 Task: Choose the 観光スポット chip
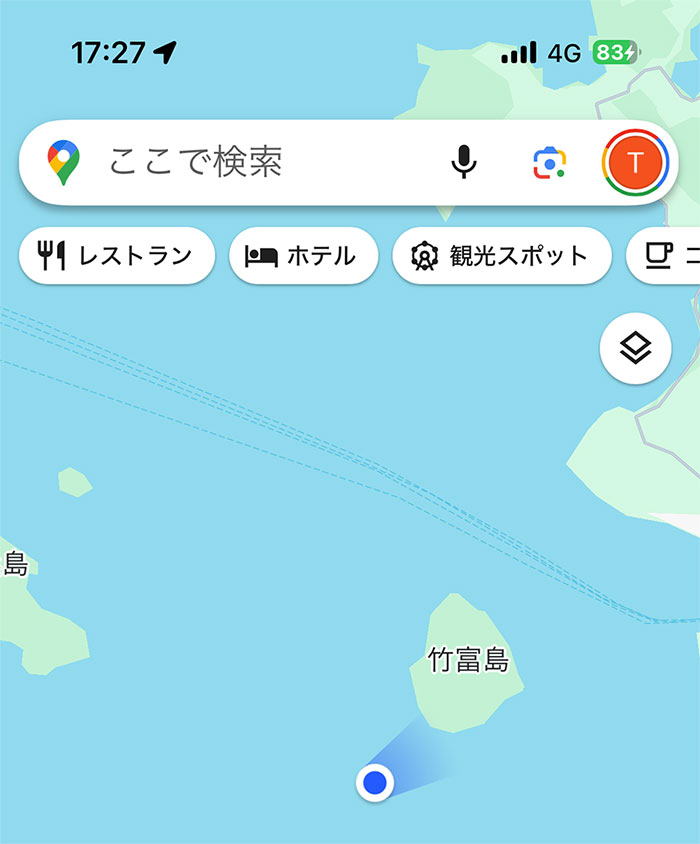[x=501, y=256]
